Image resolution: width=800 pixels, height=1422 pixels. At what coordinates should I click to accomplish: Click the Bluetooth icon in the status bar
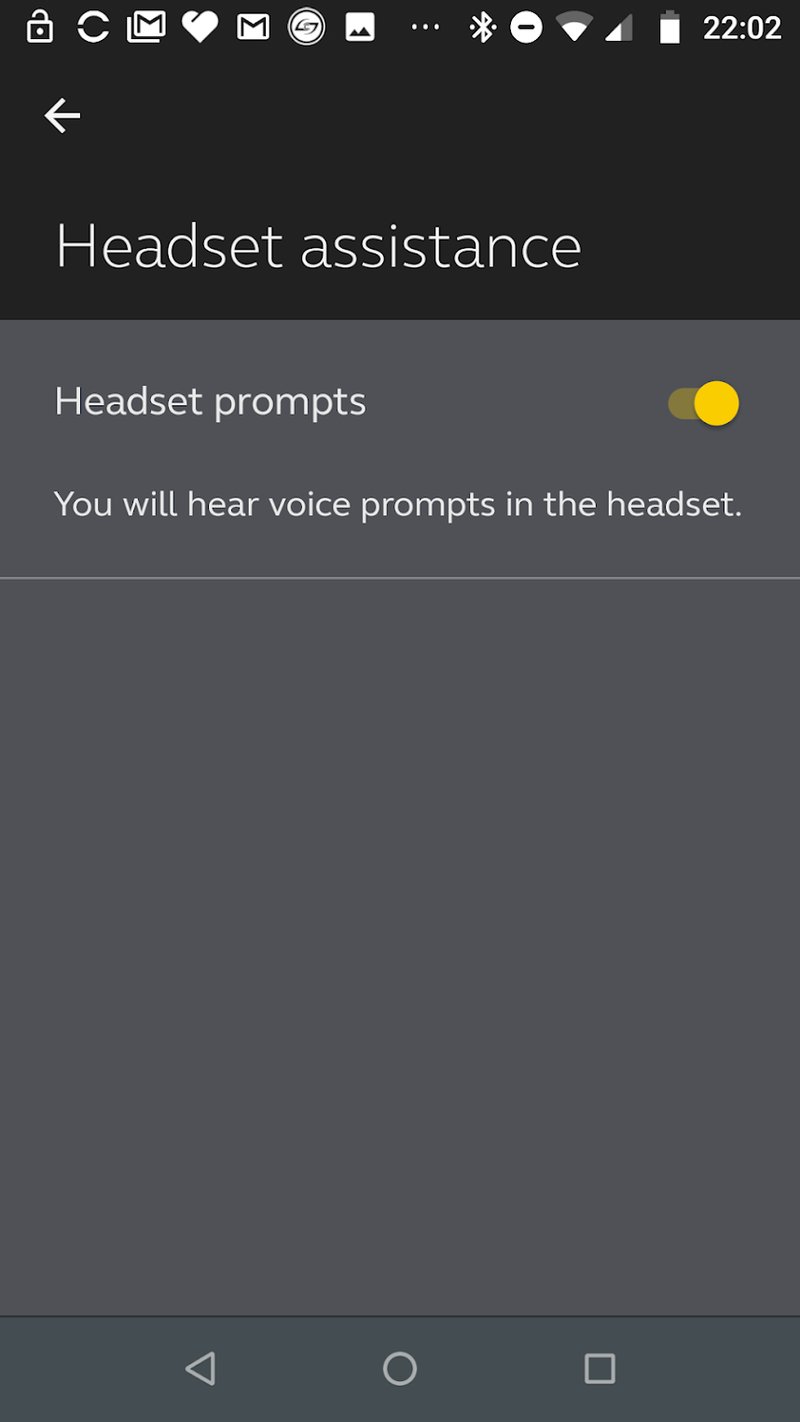[x=483, y=27]
